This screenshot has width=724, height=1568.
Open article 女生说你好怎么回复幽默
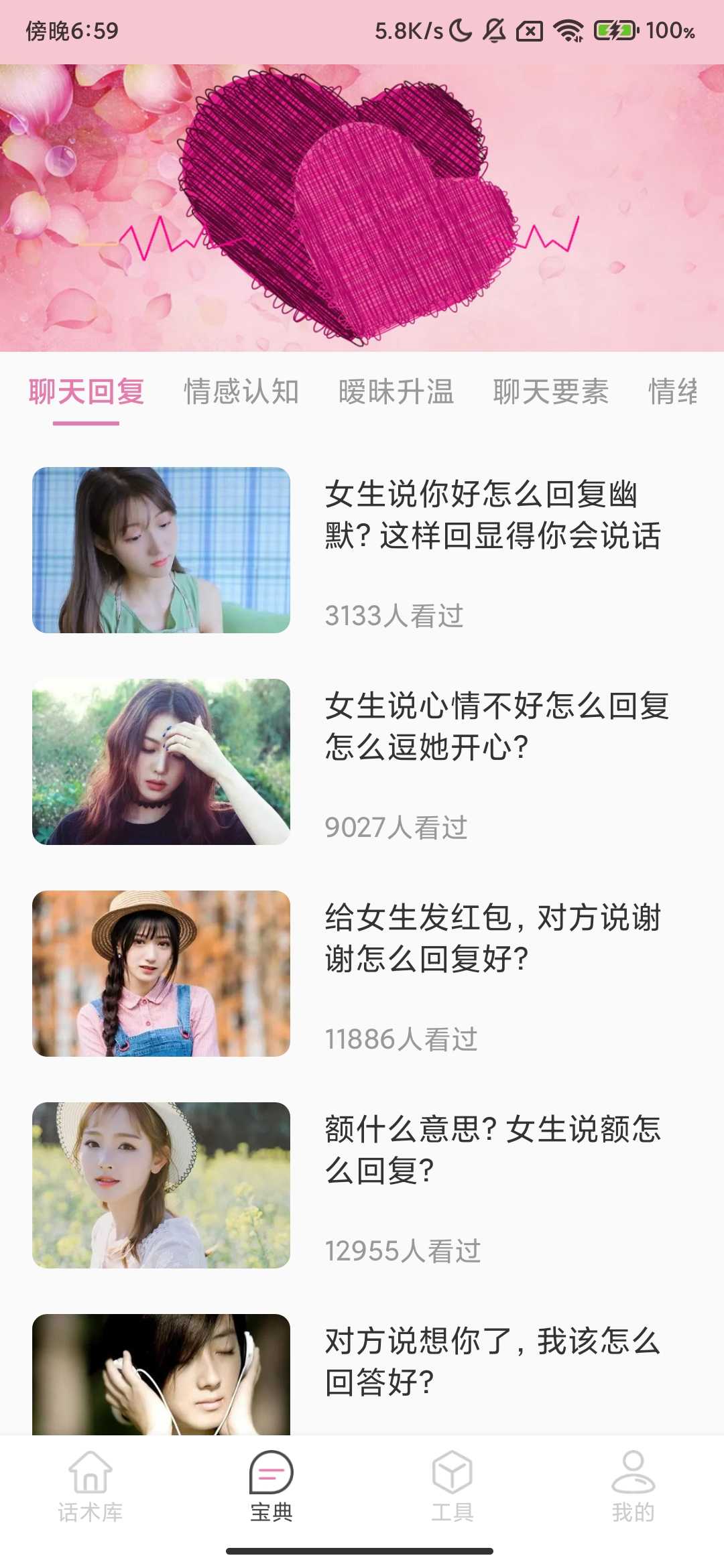click(493, 515)
